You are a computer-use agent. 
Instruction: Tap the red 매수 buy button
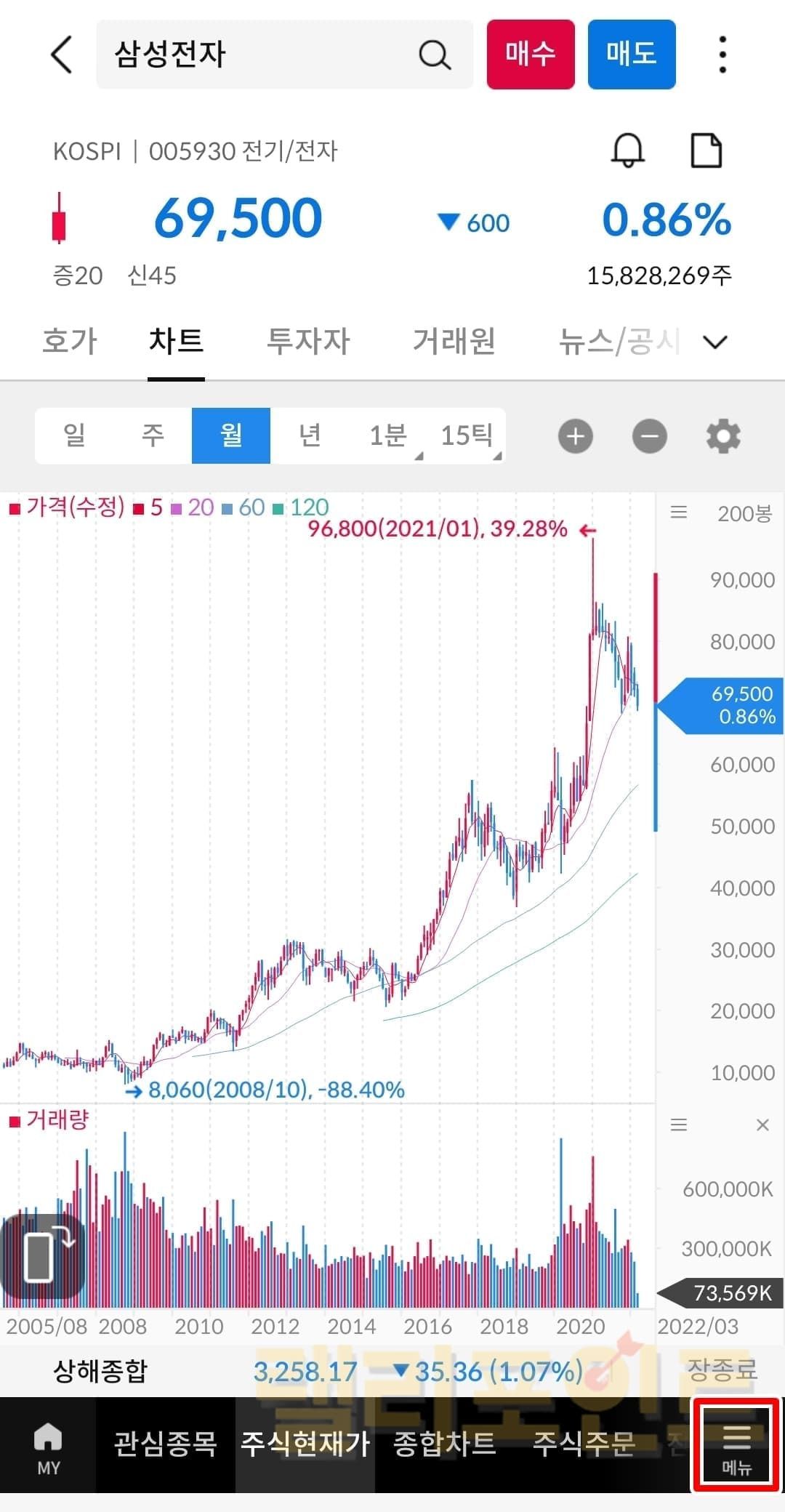pyautogui.click(x=531, y=55)
